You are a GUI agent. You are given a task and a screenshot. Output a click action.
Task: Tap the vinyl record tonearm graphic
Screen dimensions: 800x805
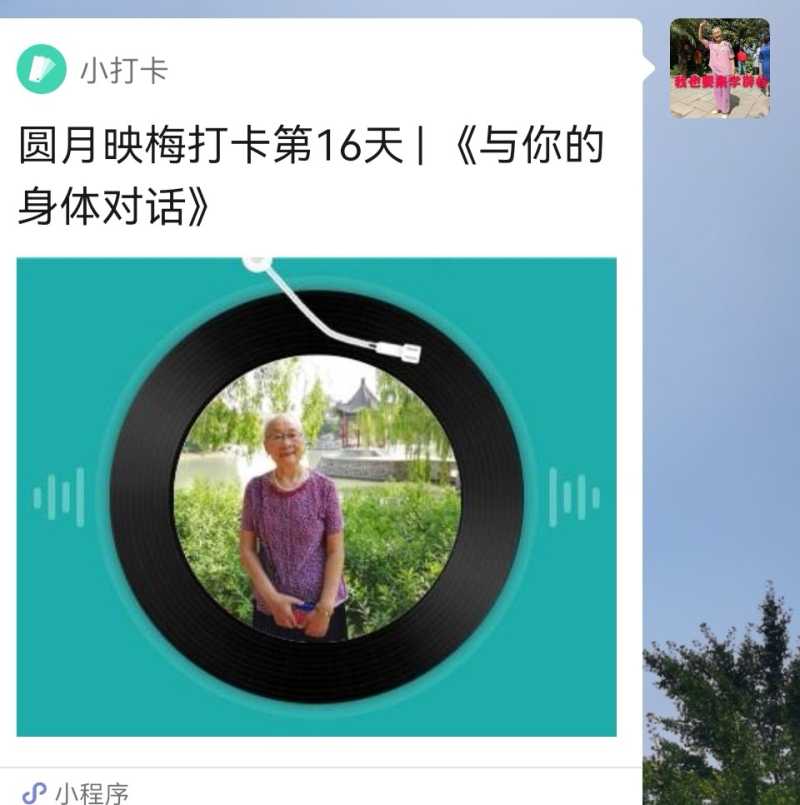click(320, 310)
